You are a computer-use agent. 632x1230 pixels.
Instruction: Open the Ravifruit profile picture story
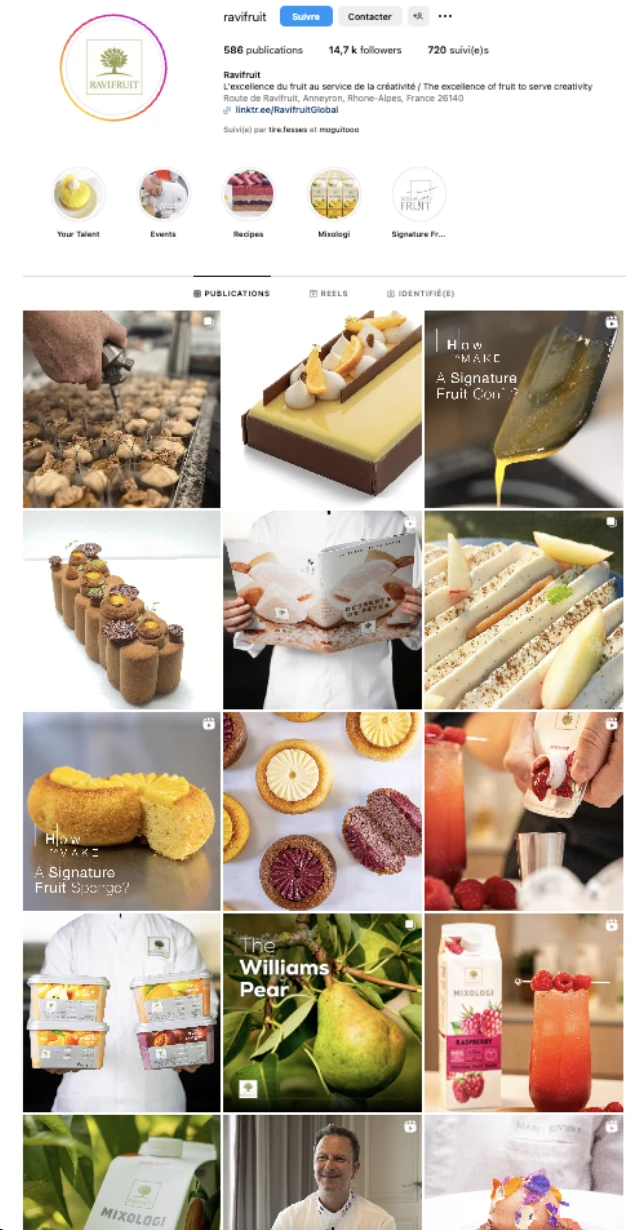[x=113, y=68]
